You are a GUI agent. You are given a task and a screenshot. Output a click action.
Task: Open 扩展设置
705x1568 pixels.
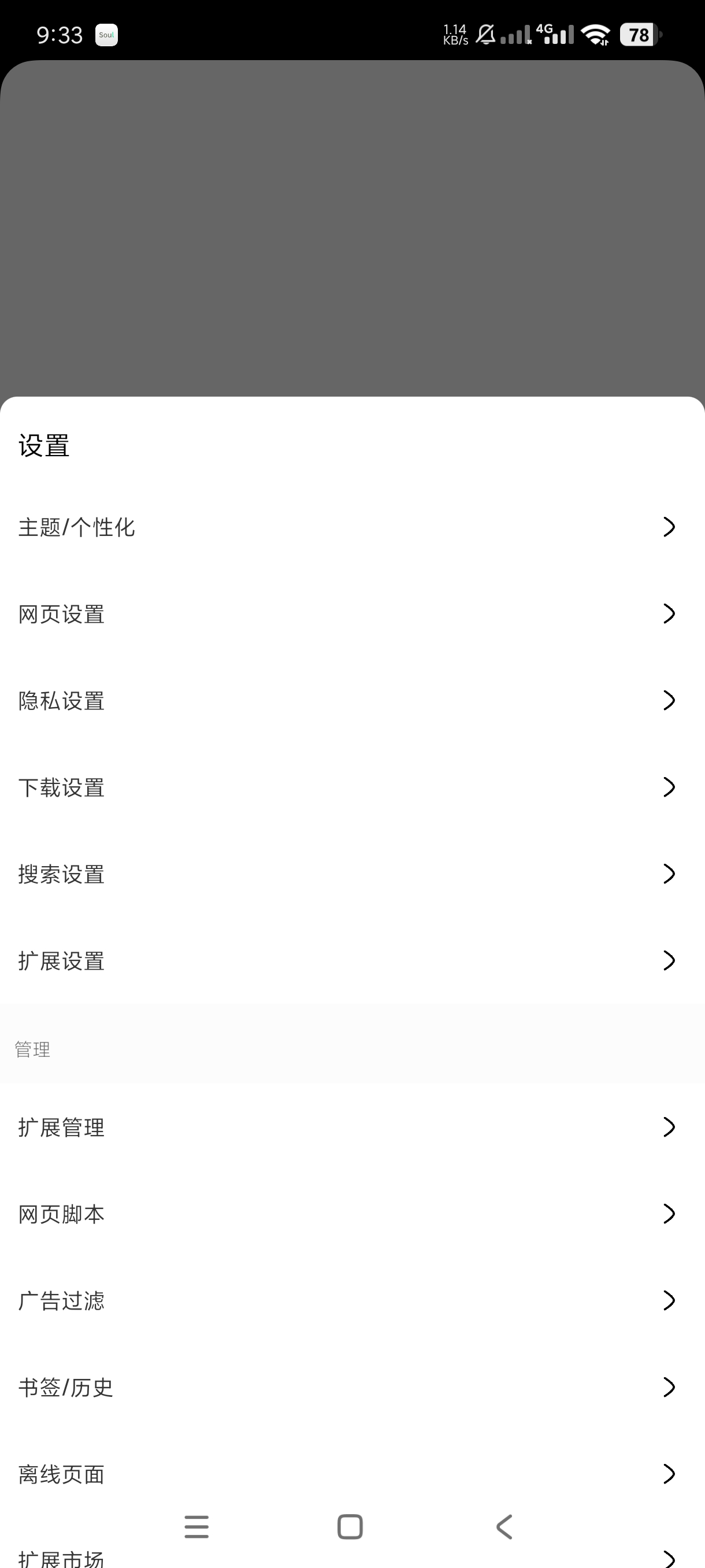(x=352, y=961)
